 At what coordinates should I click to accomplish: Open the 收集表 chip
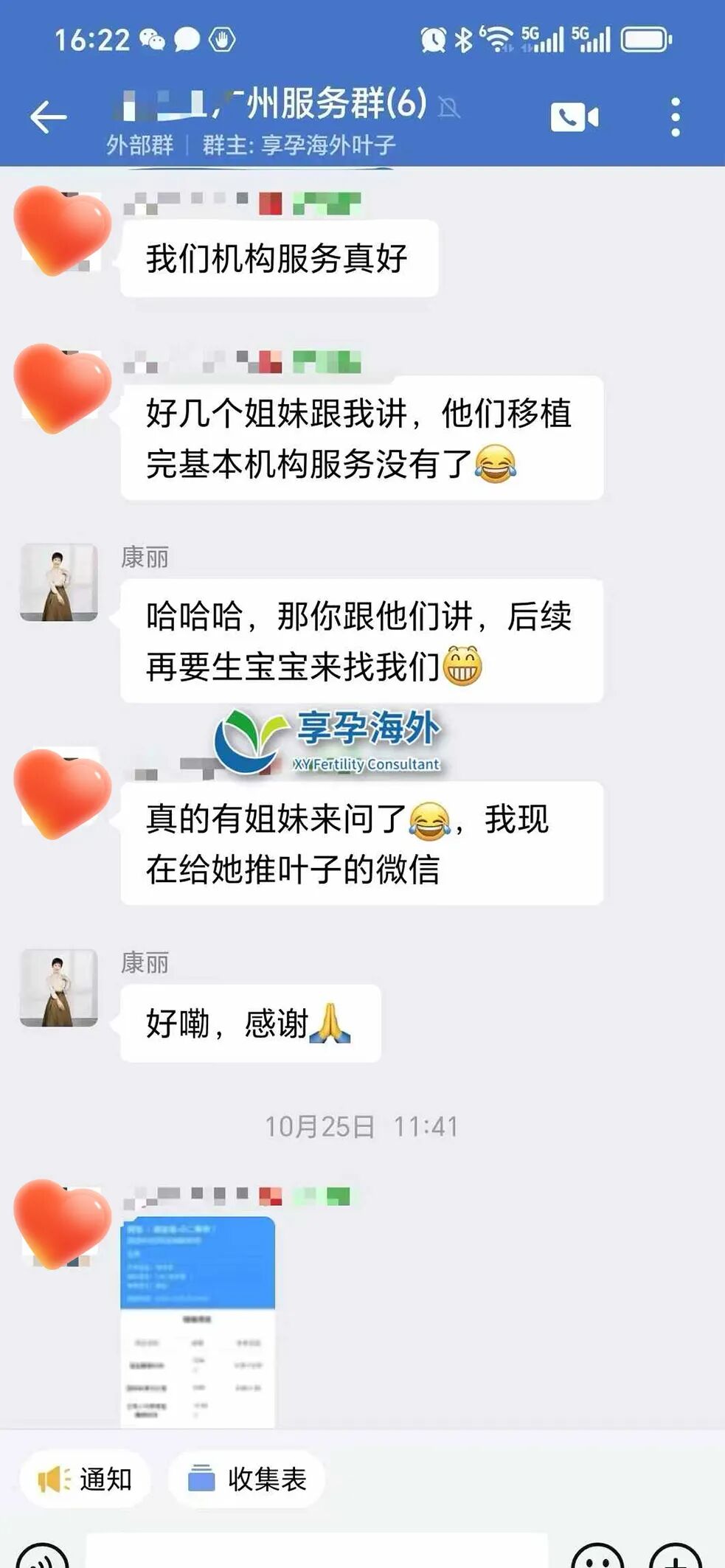(247, 1479)
